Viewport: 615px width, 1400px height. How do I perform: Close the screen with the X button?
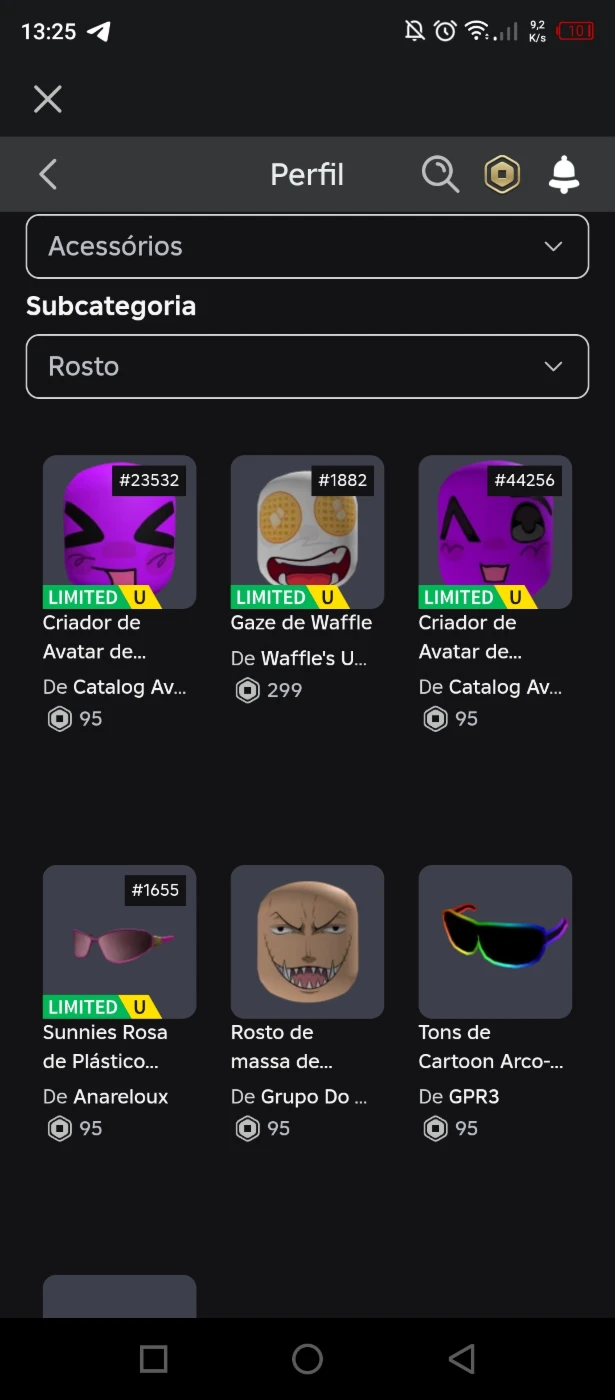pos(47,99)
